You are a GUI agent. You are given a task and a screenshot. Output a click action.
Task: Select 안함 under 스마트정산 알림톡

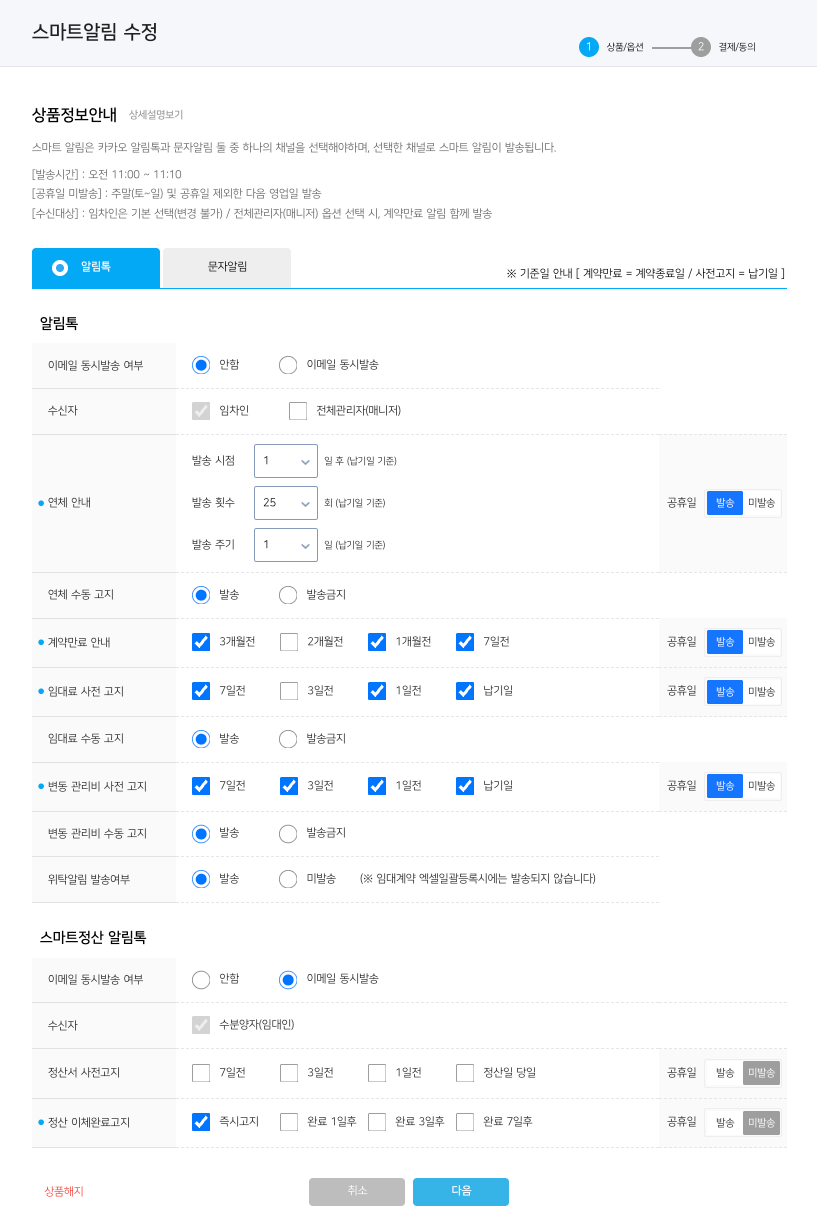point(201,979)
